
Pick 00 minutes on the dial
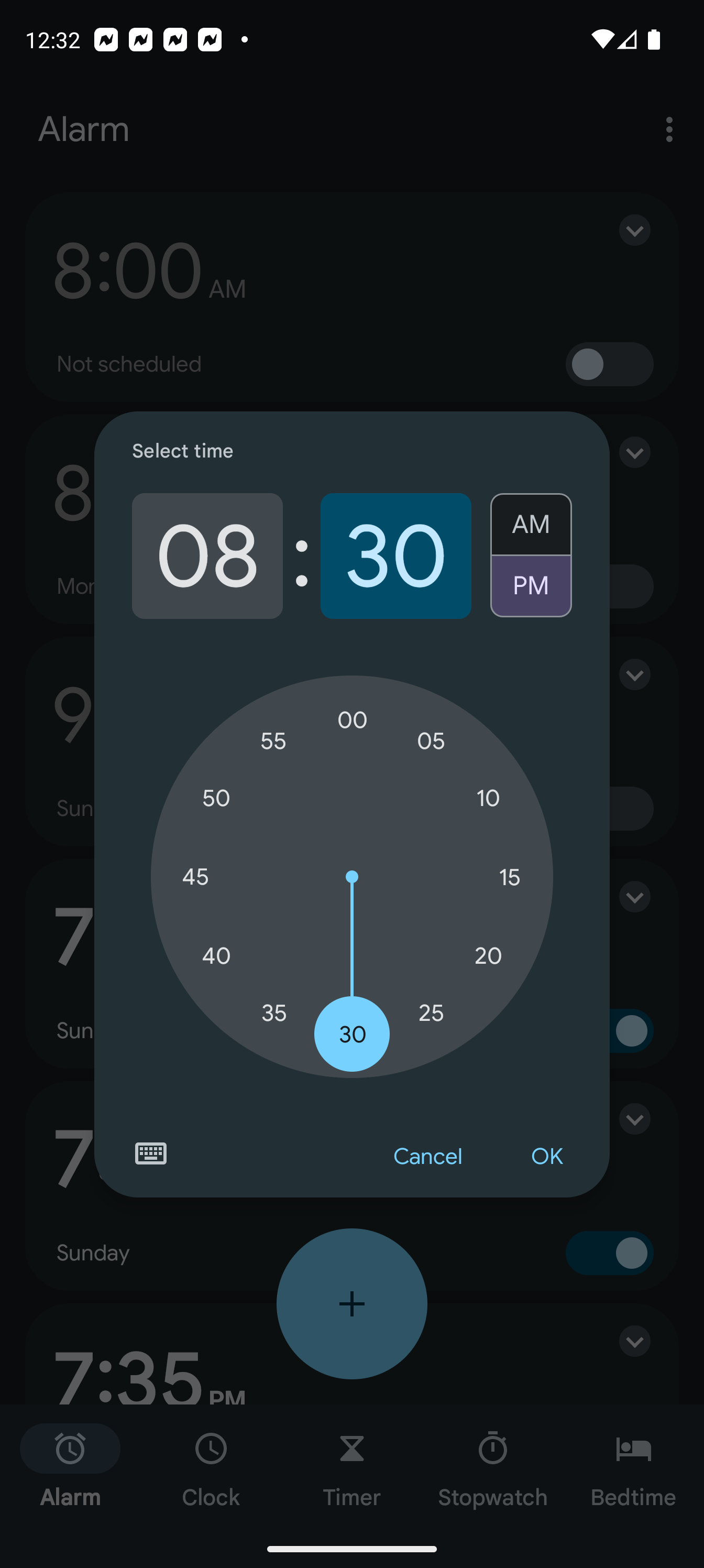(x=353, y=720)
